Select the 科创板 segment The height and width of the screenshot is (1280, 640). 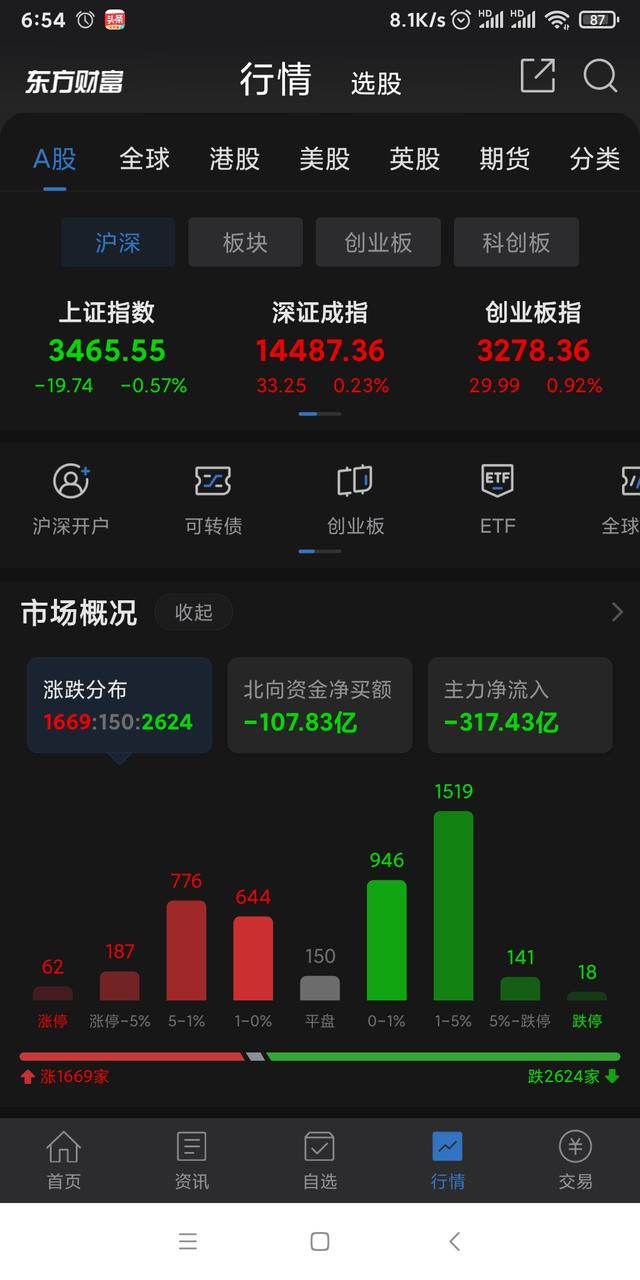[516, 243]
